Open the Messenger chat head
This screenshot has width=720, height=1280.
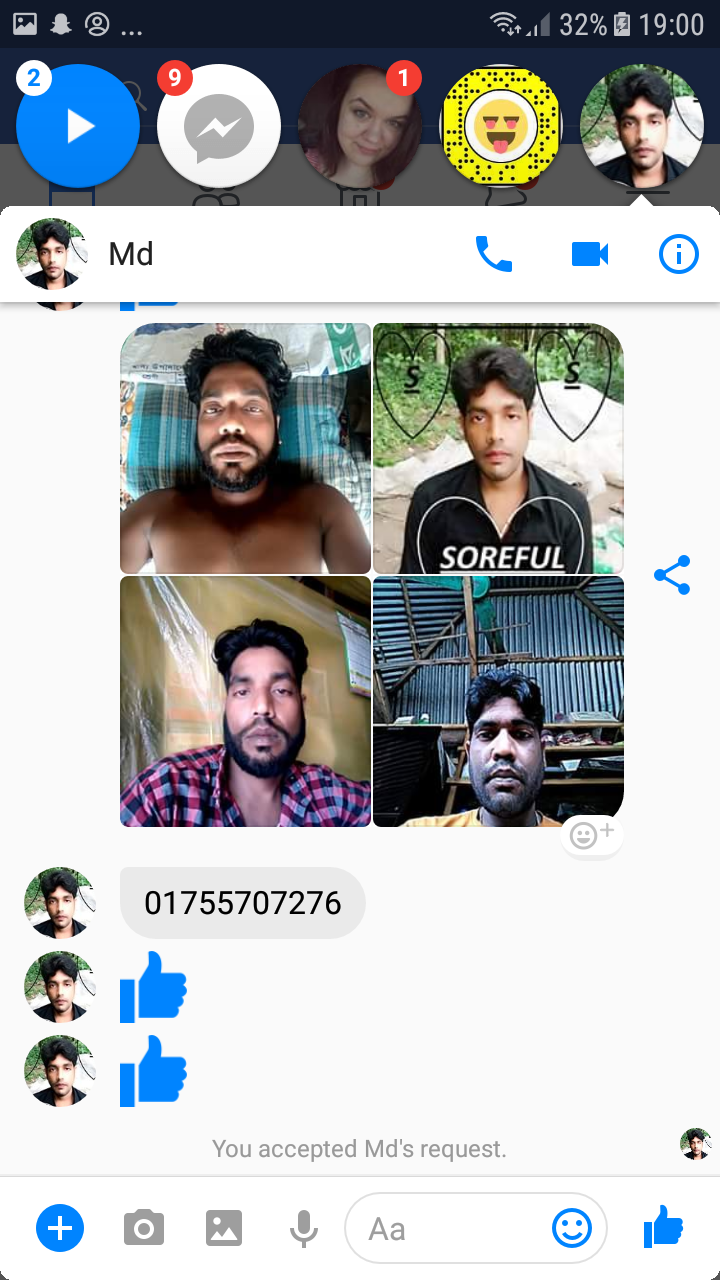(x=219, y=126)
